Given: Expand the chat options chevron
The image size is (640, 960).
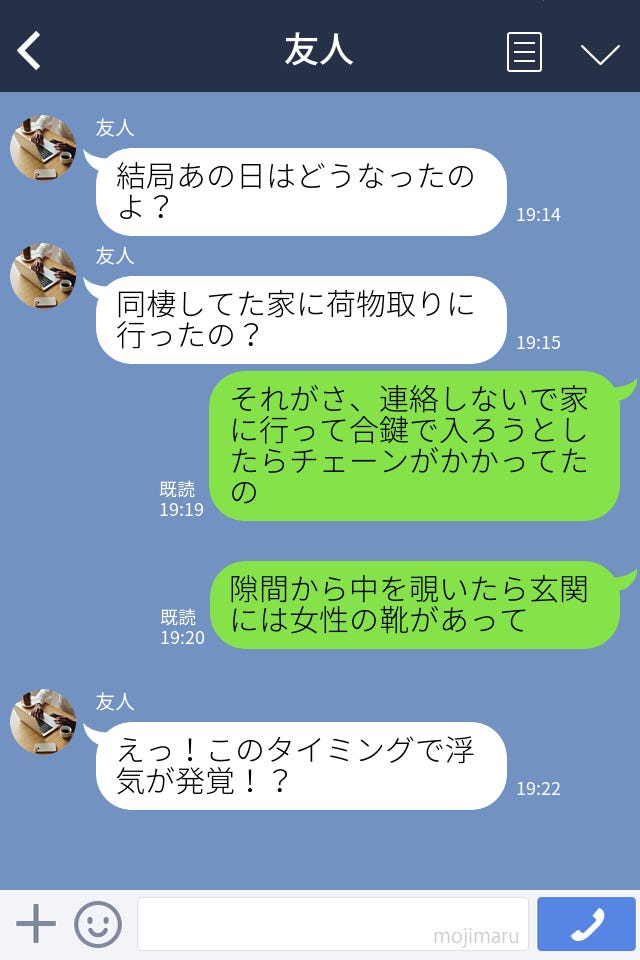Looking at the screenshot, I should (x=600, y=54).
